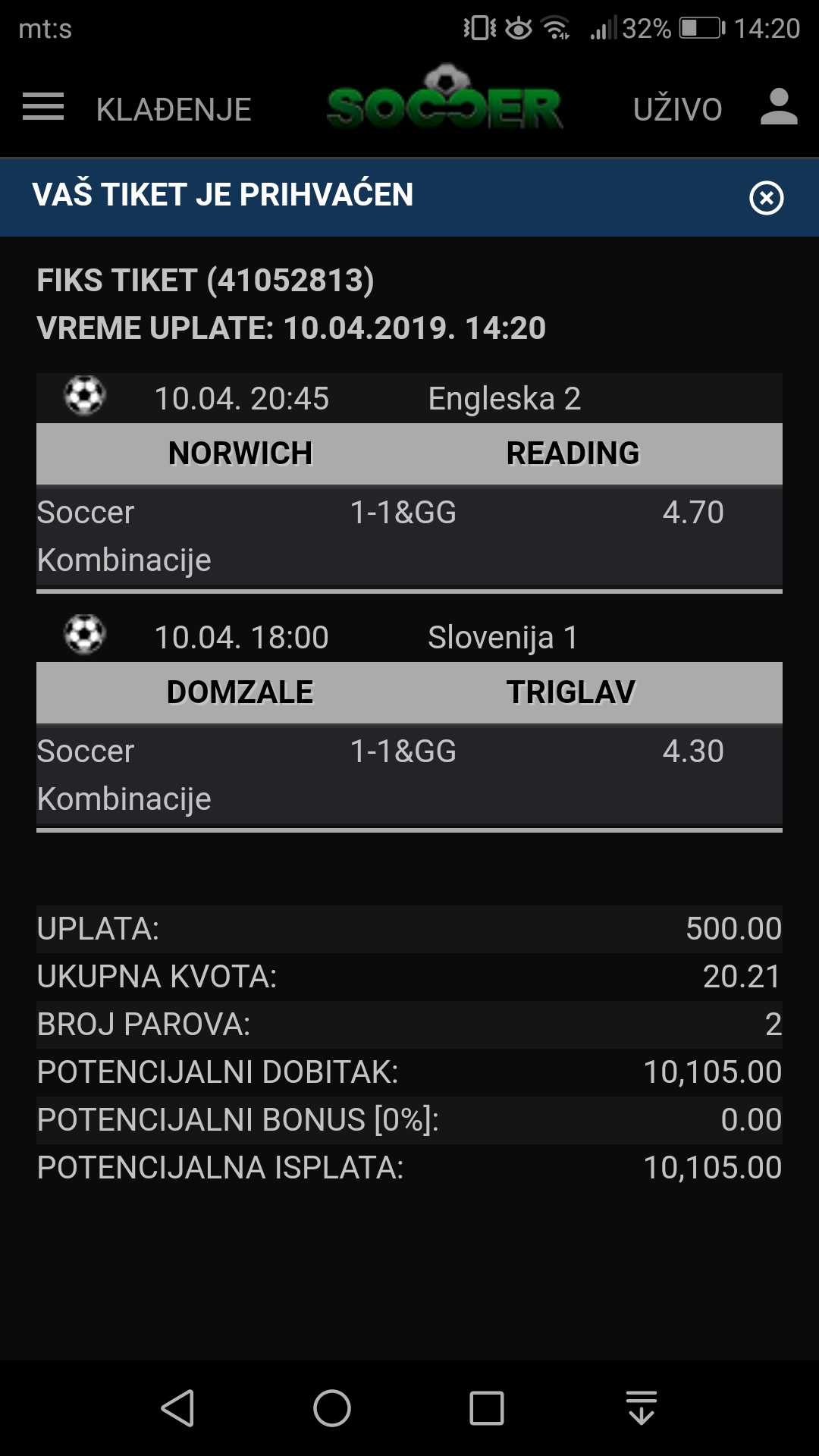Go to the phone home screen
The image size is (819, 1456).
point(332,1408)
